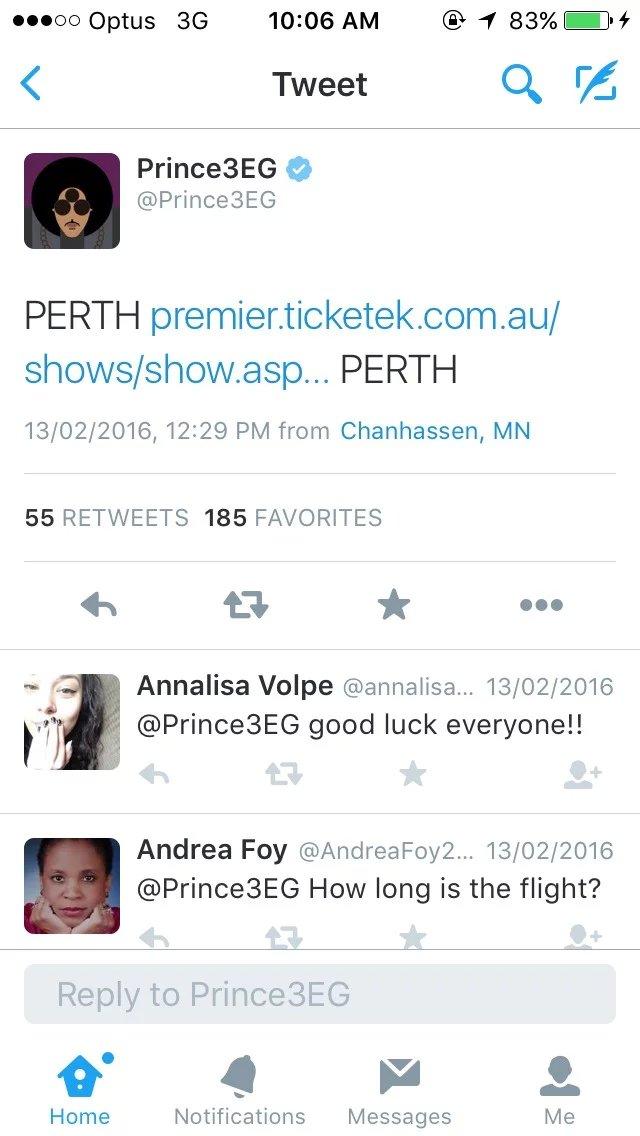Reply to Annalisa Volpe's tweet
640x1136 pixels.
154,773
